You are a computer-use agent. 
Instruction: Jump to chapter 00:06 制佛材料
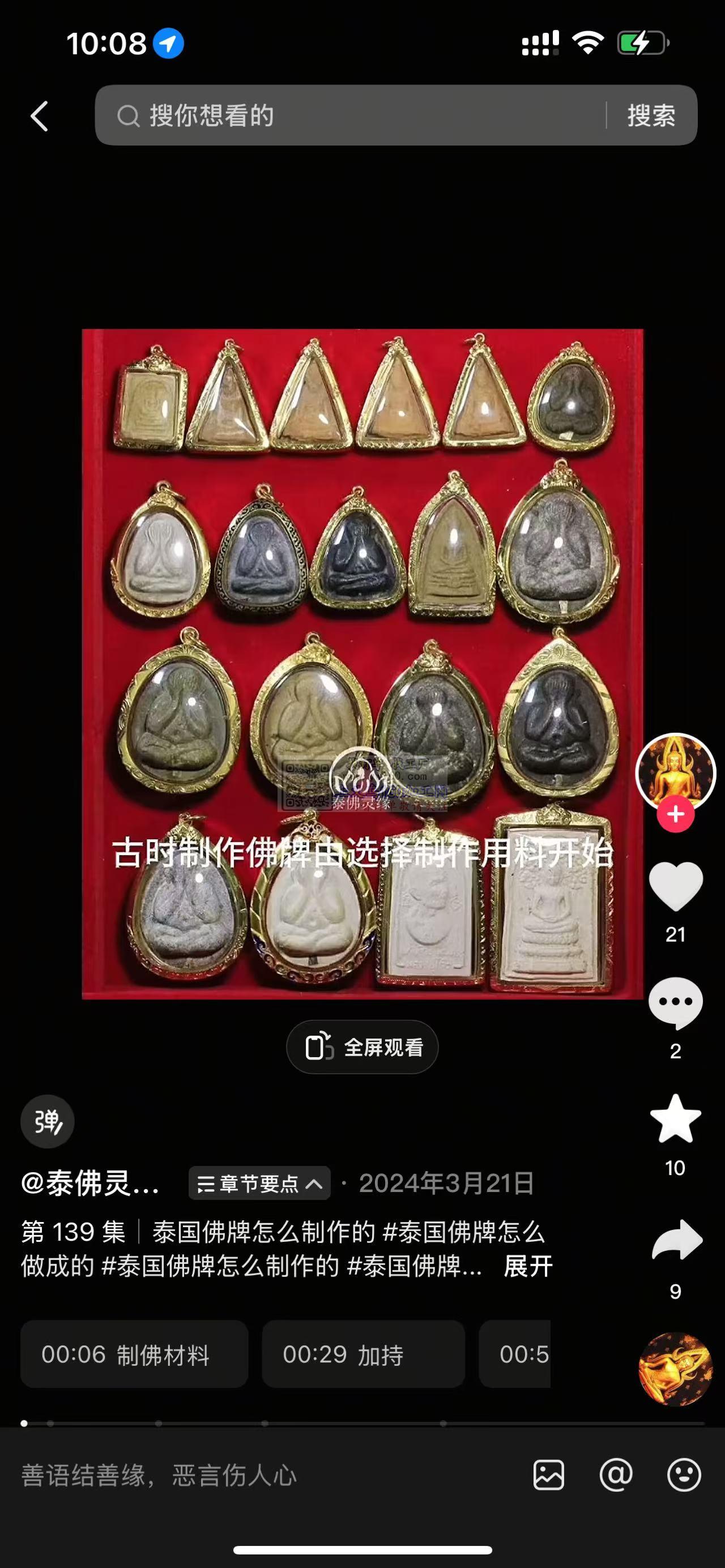tap(134, 1355)
